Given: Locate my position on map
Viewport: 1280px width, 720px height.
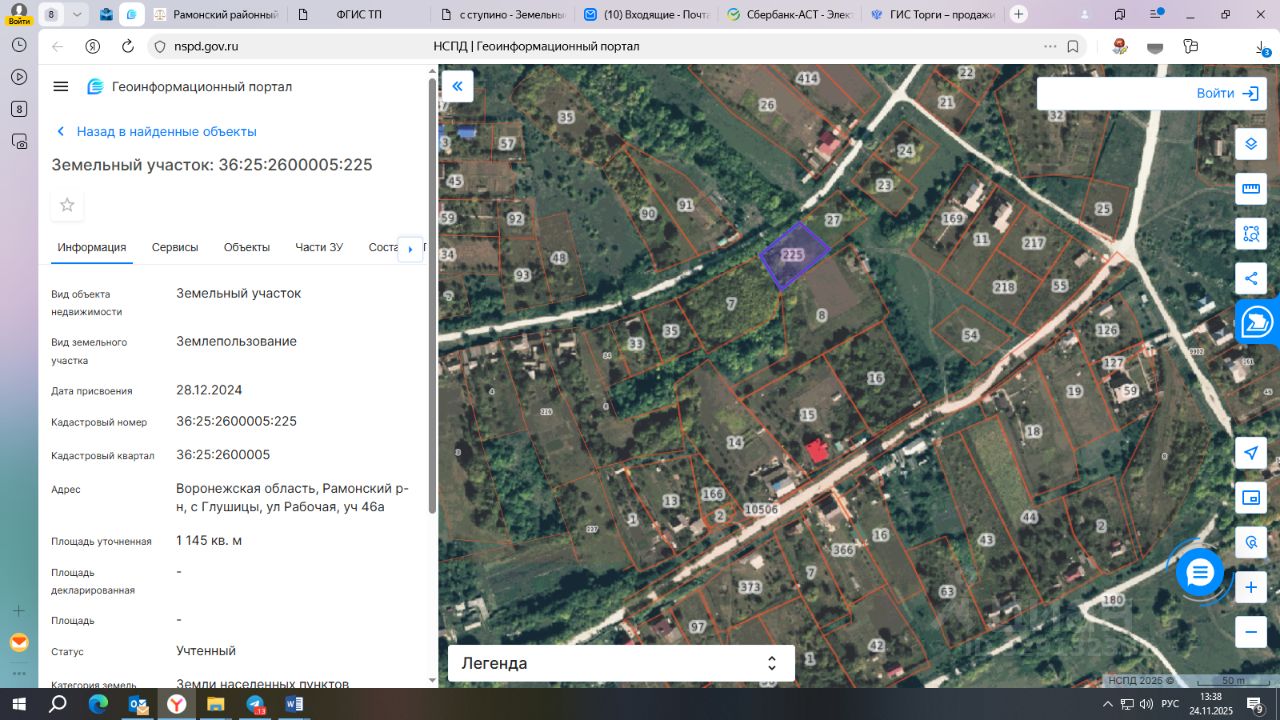Looking at the screenshot, I should click(x=1250, y=453).
